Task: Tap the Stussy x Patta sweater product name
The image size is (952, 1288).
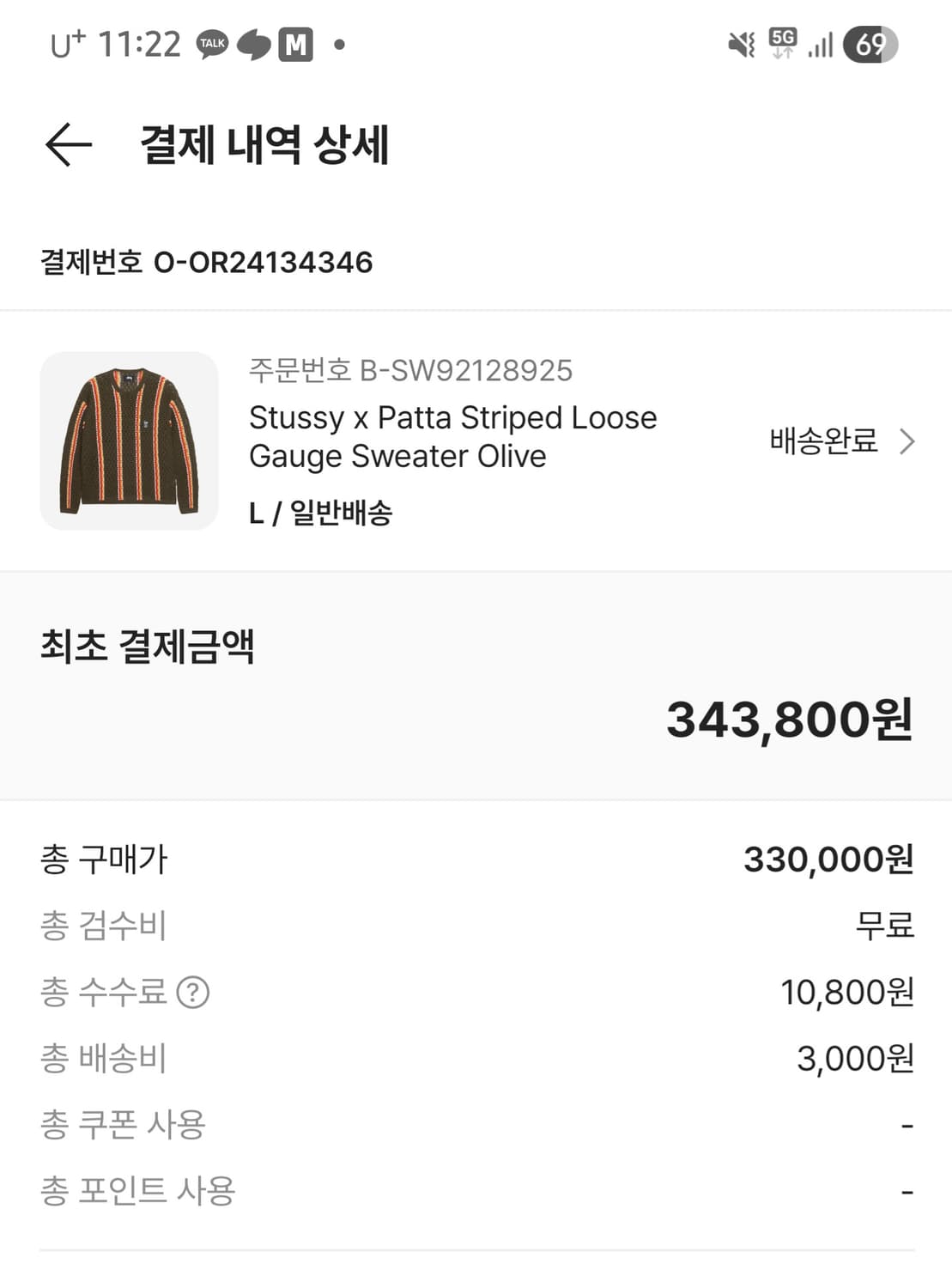Action: [452, 436]
